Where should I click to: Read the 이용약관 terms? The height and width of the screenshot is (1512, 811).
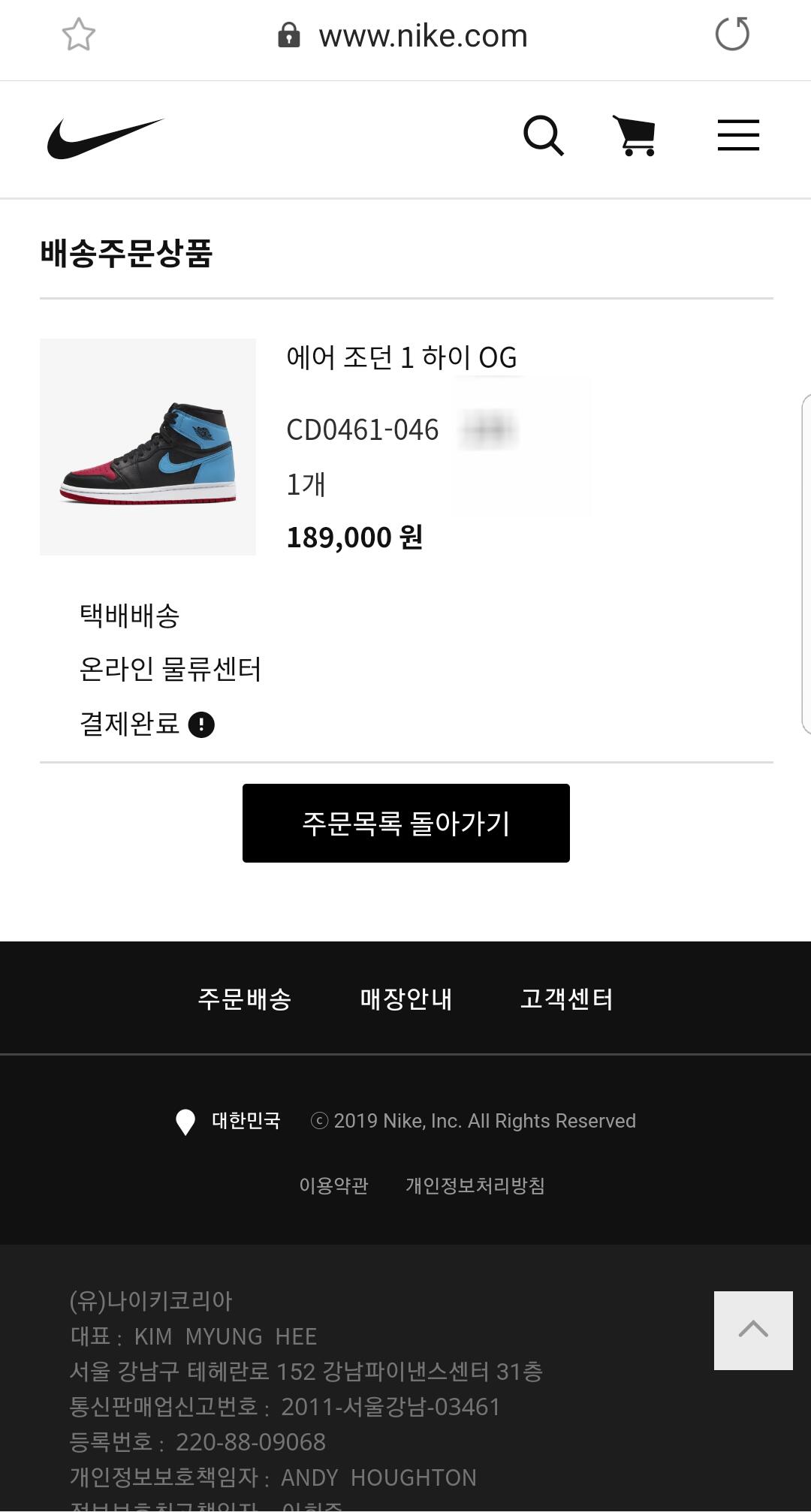point(333,1185)
